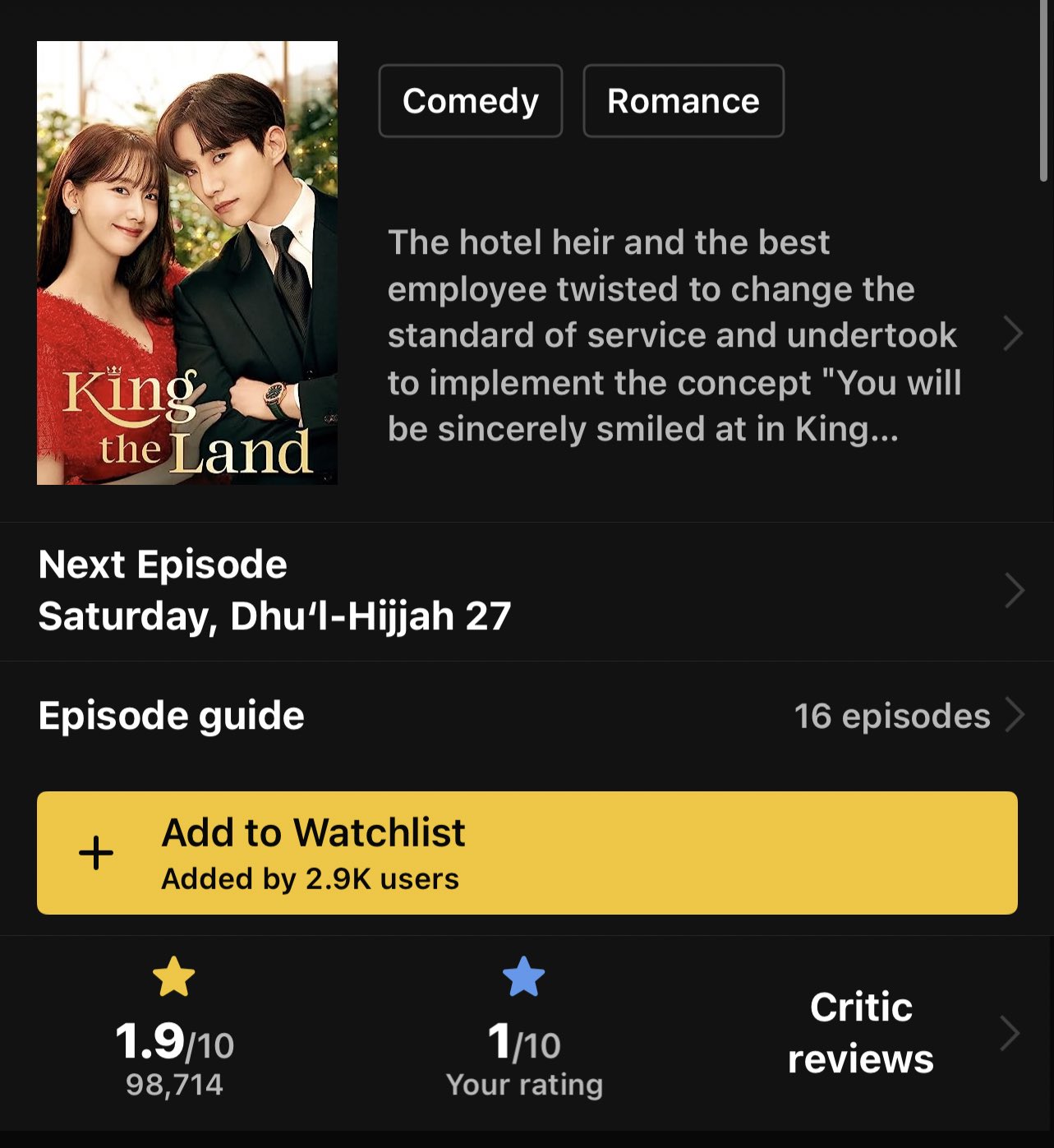The width and height of the screenshot is (1054, 1148).
Task: Tap the 16 episodes label
Action: tap(891, 716)
